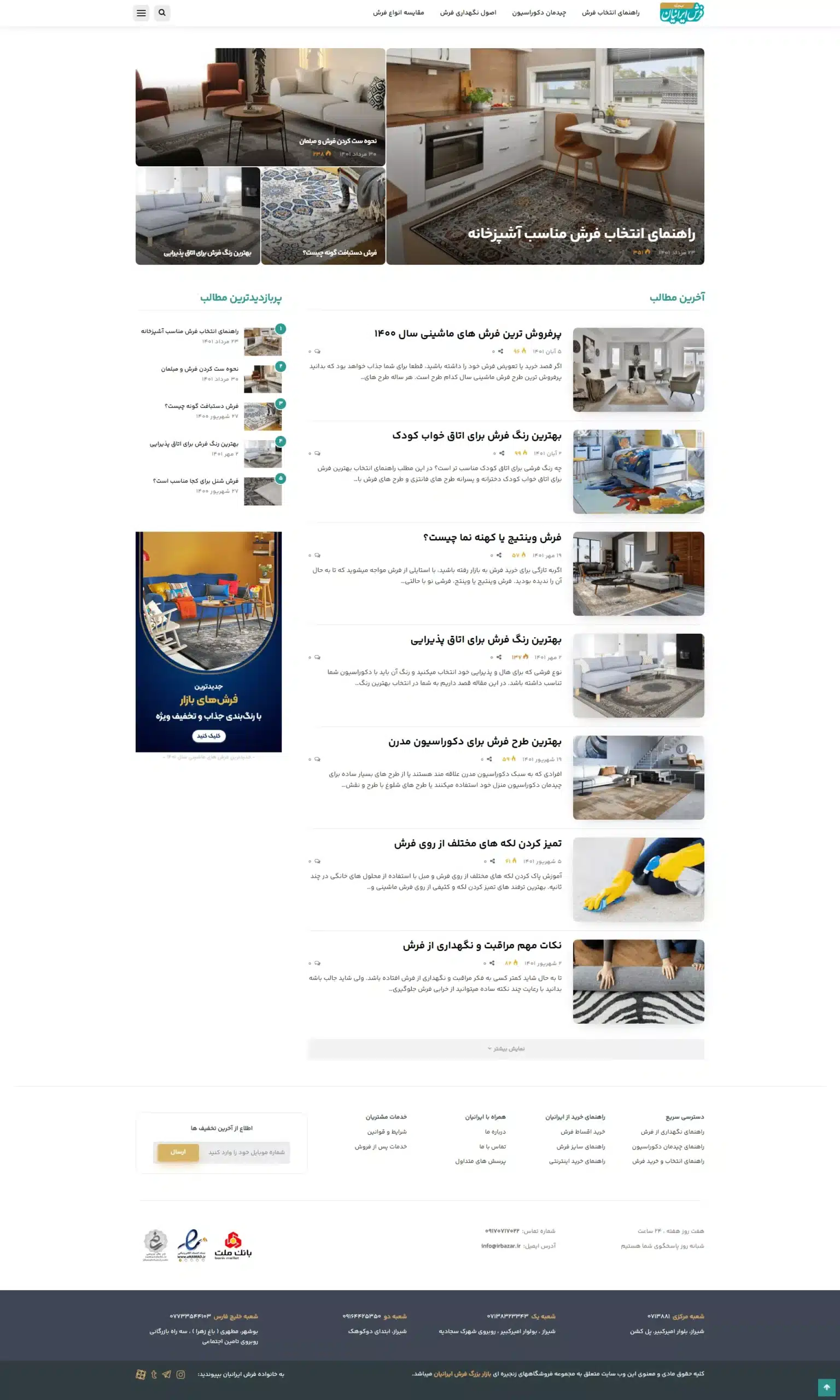
Task: Focus the mobile number input field
Action: [x=246, y=1152]
